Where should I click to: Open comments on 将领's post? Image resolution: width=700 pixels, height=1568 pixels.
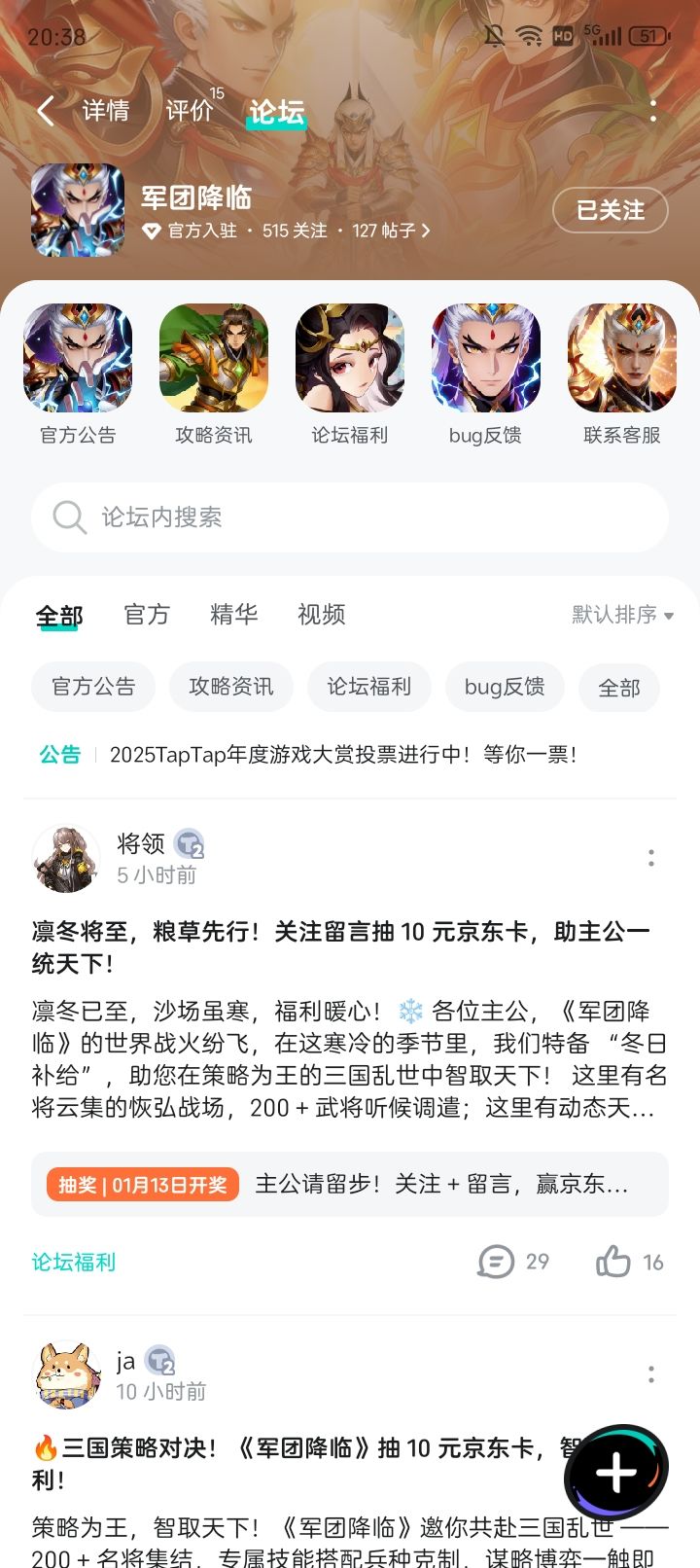coord(513,1263)
